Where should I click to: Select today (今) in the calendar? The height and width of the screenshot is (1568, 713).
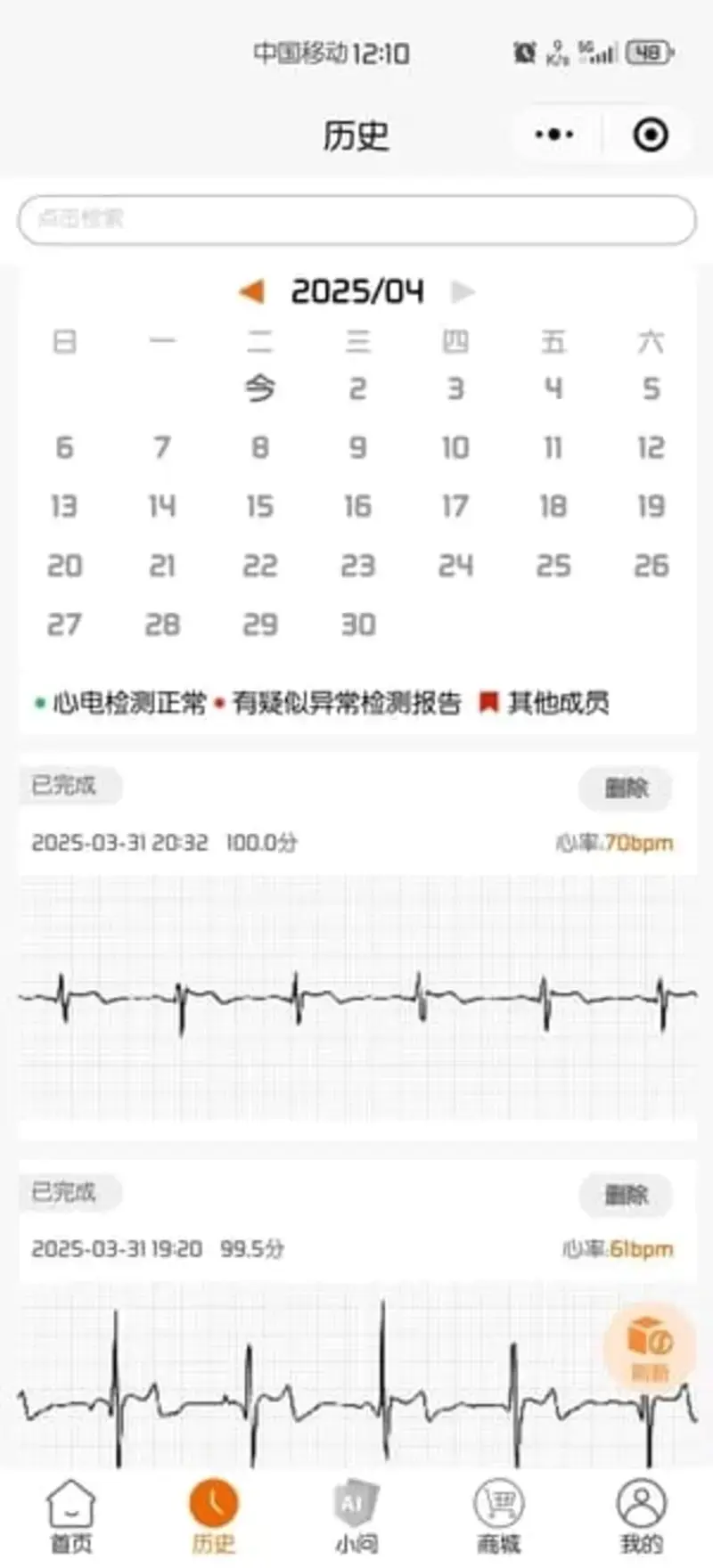[x=259, y=388]
